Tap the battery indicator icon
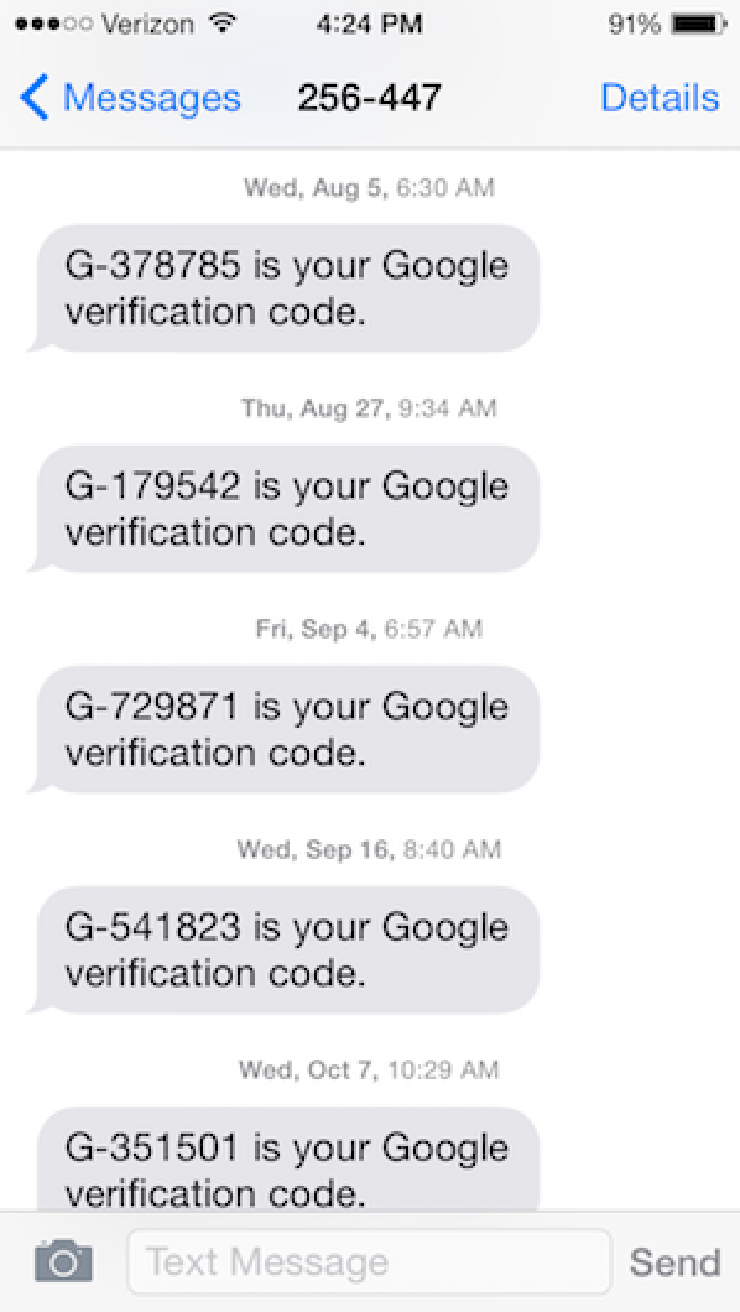The width and height of the screenshot is (740, 1312). point(700,23)
